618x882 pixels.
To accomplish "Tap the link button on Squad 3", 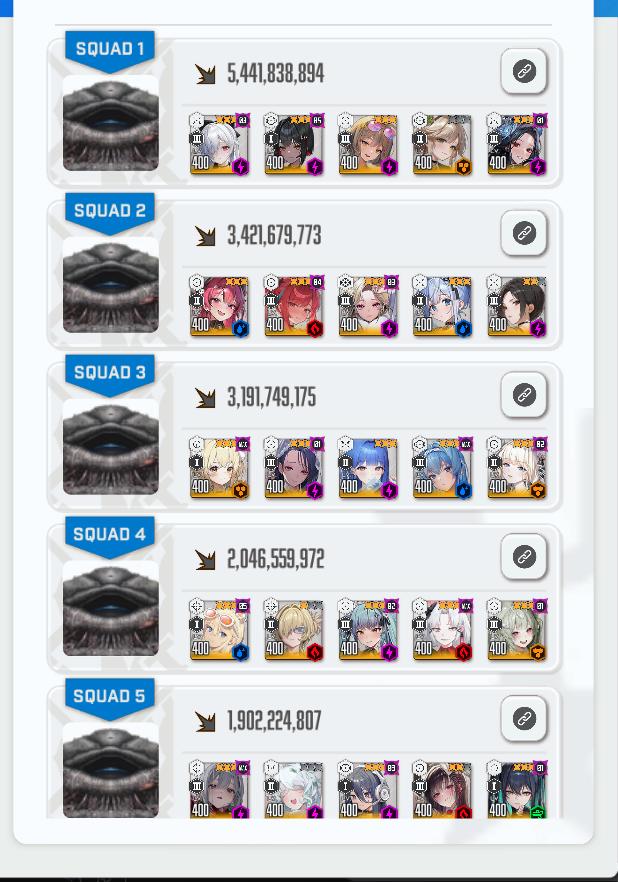I will click(x=523, y=395).
